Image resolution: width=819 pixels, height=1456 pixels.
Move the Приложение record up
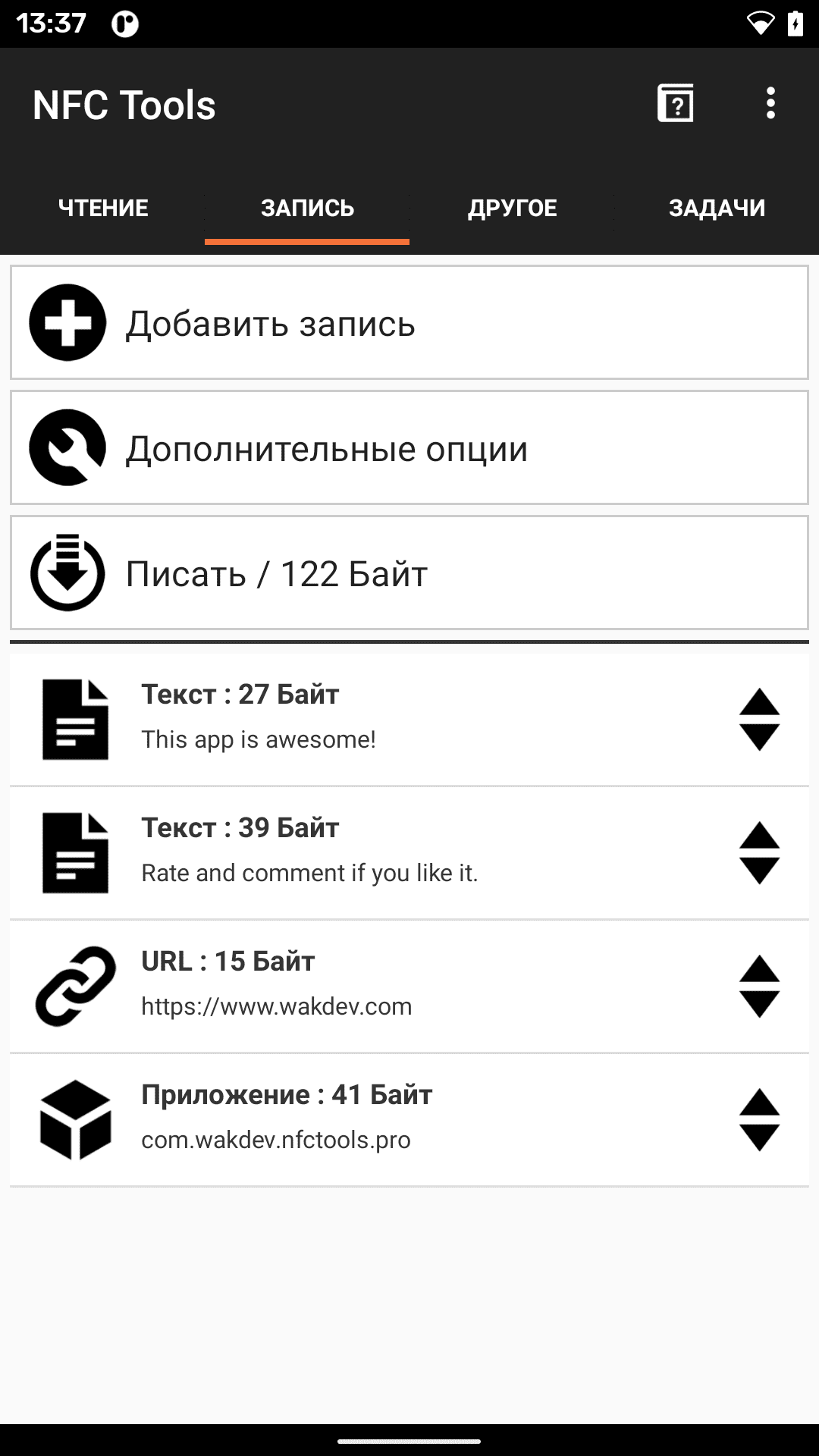click(759, 1102)
